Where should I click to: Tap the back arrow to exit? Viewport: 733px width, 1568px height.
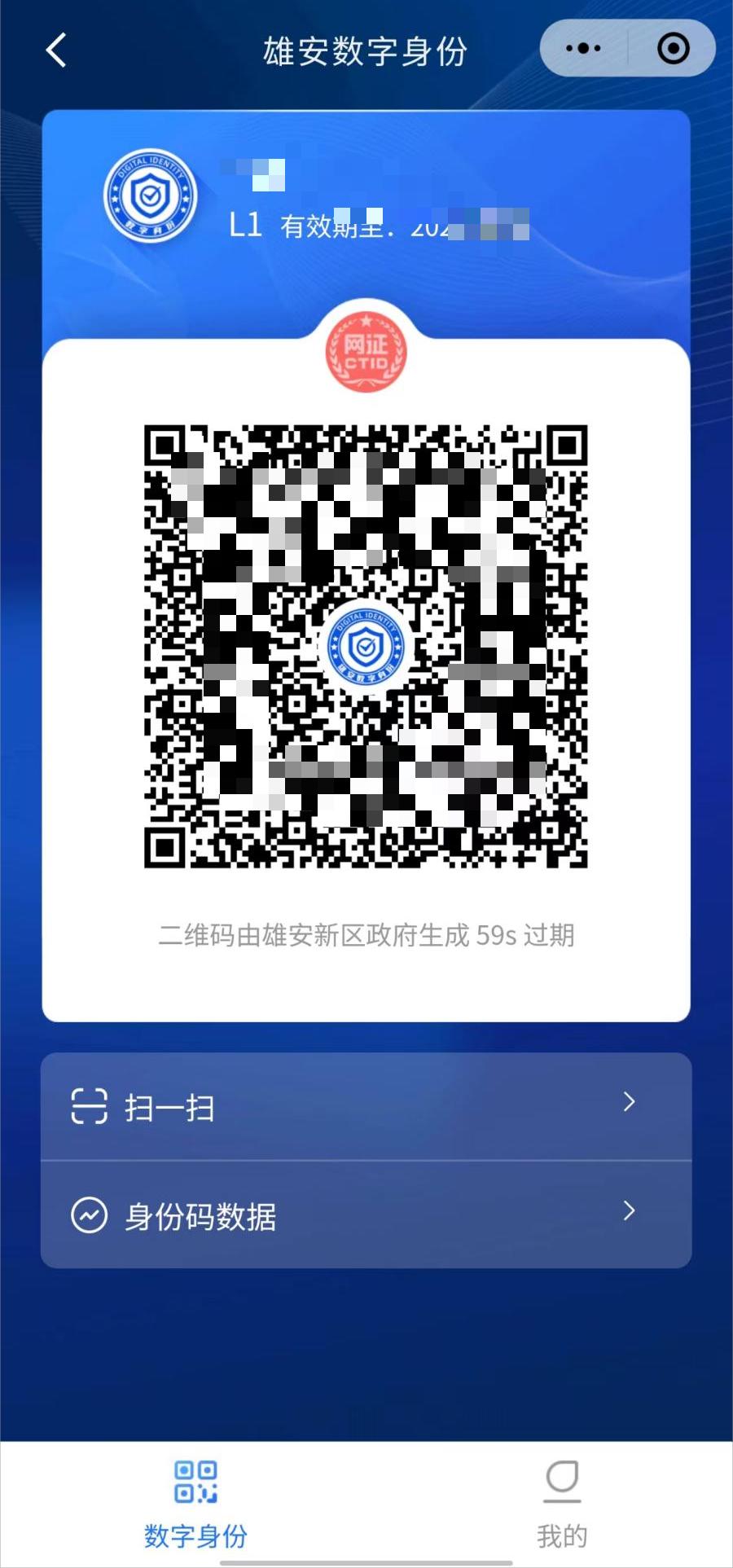[x=55, y=49]
